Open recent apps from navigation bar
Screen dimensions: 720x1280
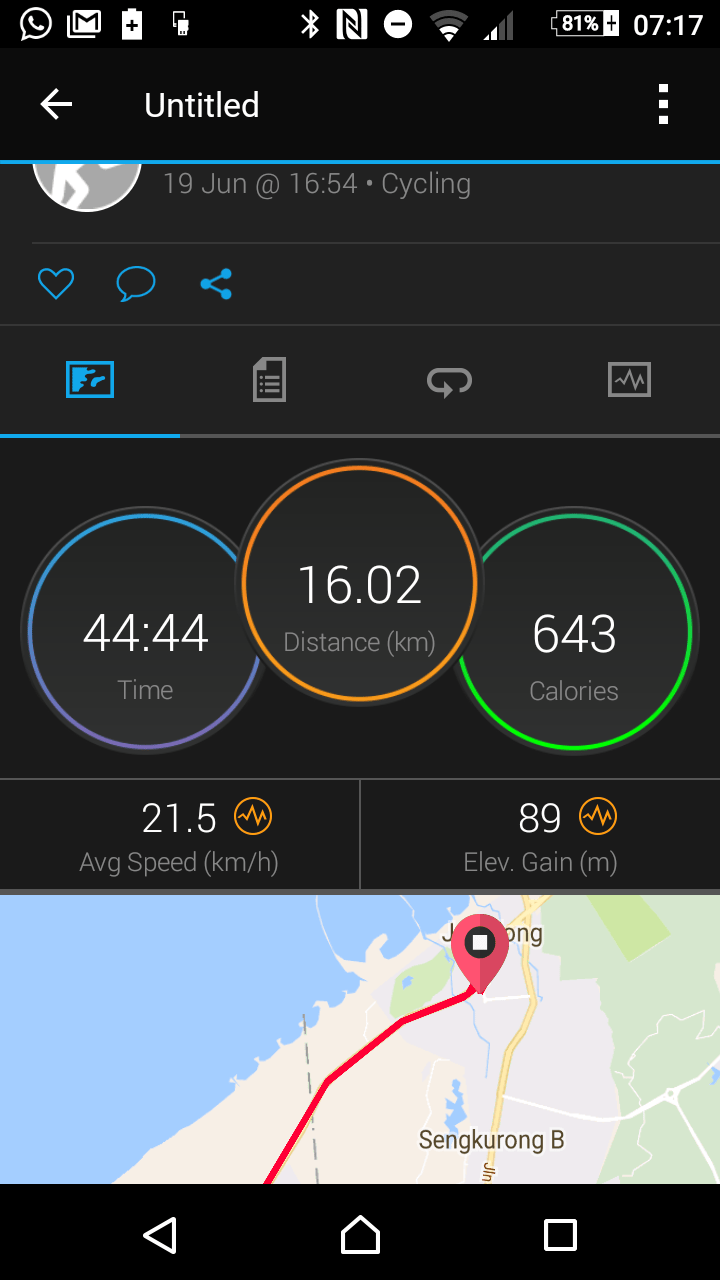tap(560, 1235)
